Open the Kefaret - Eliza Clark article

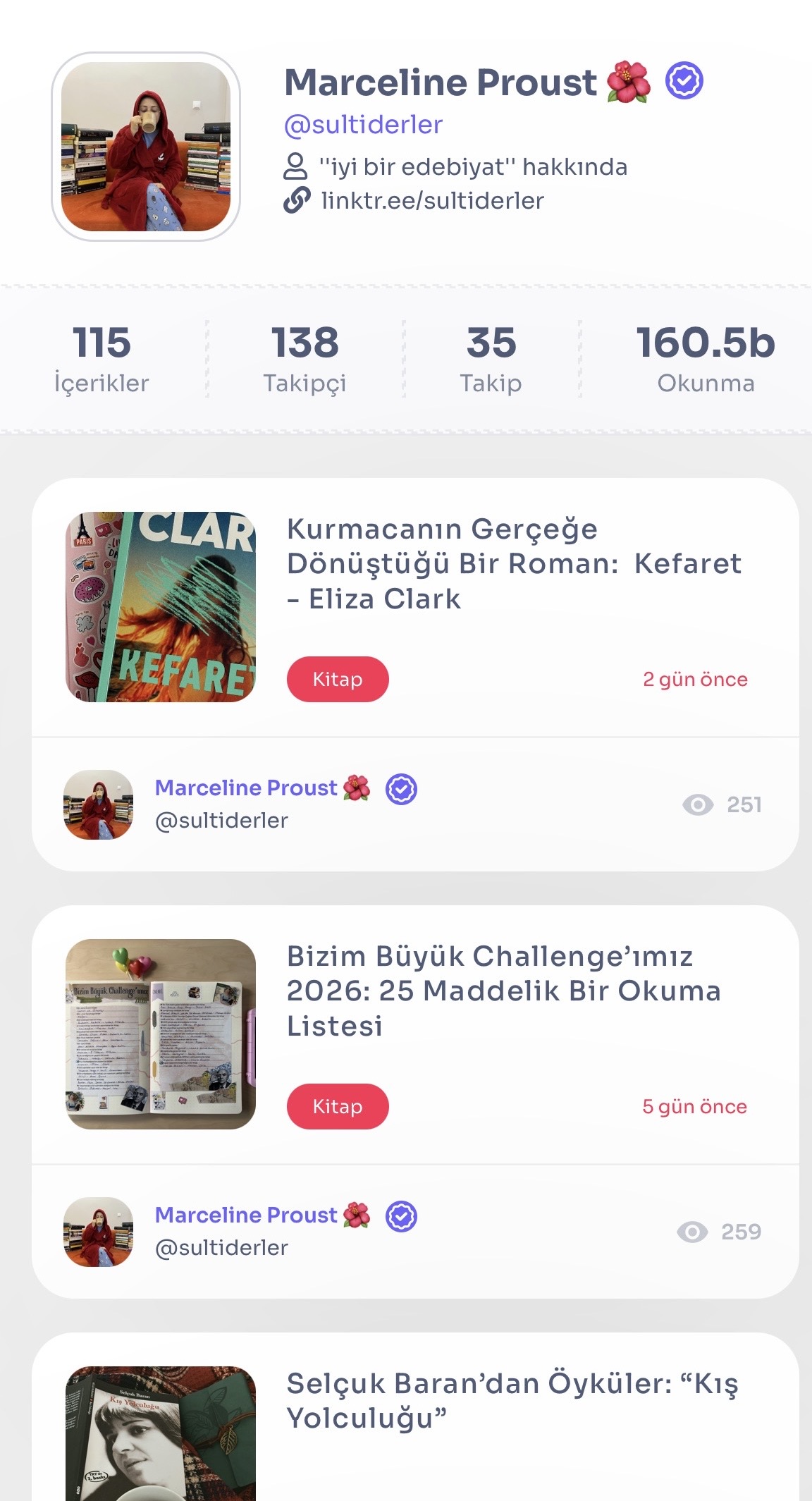(x=513, y=563)
